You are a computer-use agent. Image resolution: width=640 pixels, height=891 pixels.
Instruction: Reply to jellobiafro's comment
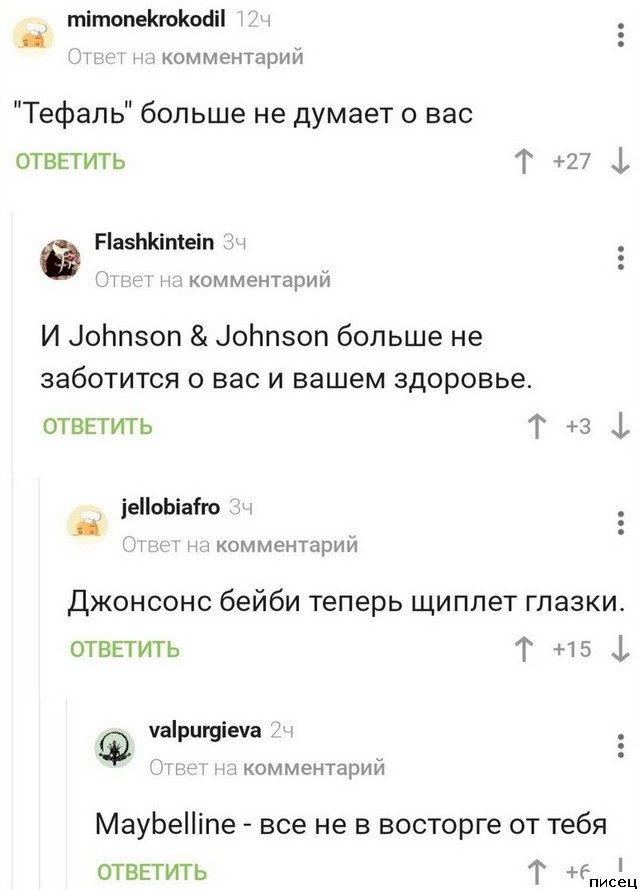pyautogui.click(x=125, y=649)
